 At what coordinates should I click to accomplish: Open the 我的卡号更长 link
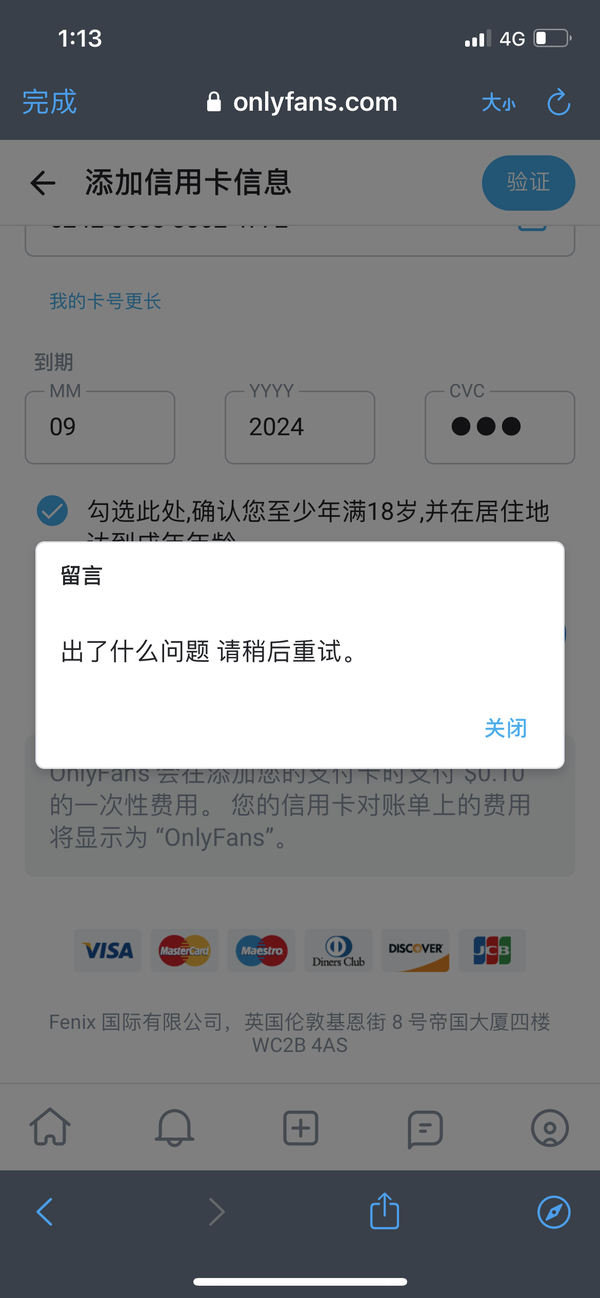(x=105, y=301)
